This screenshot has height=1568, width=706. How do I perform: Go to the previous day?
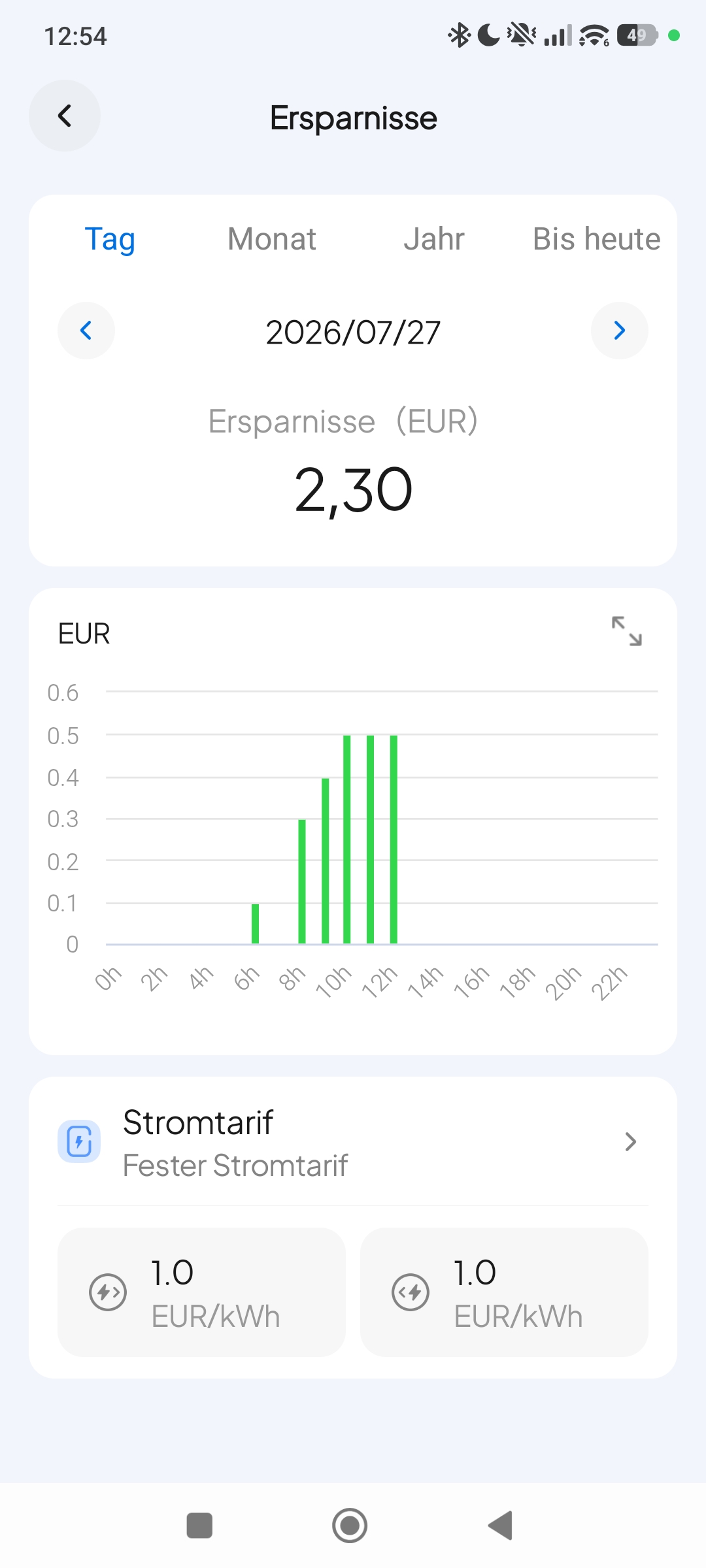point(86,331)
